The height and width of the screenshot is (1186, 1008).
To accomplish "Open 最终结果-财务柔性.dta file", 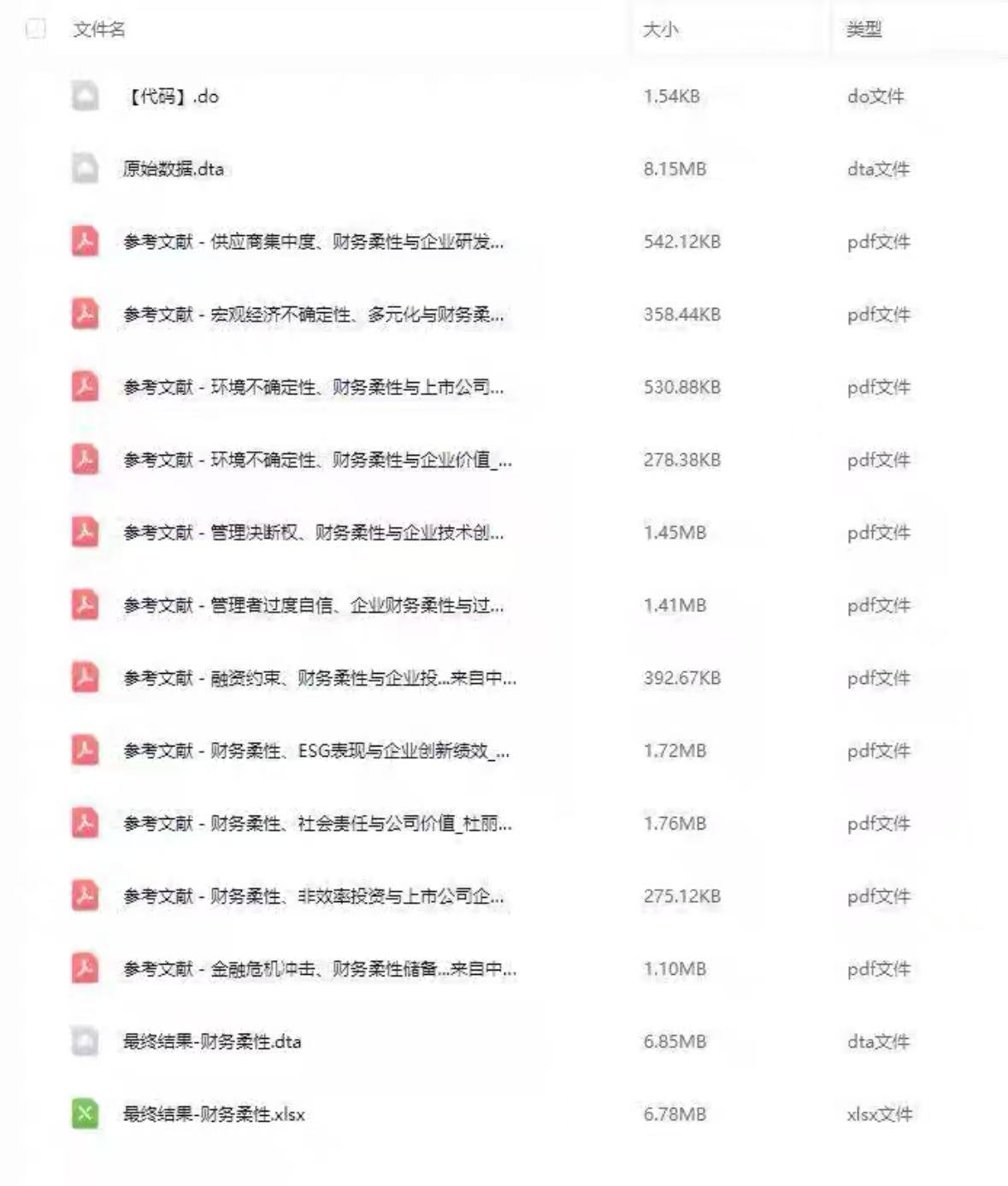I will [x=212, y=1041].
